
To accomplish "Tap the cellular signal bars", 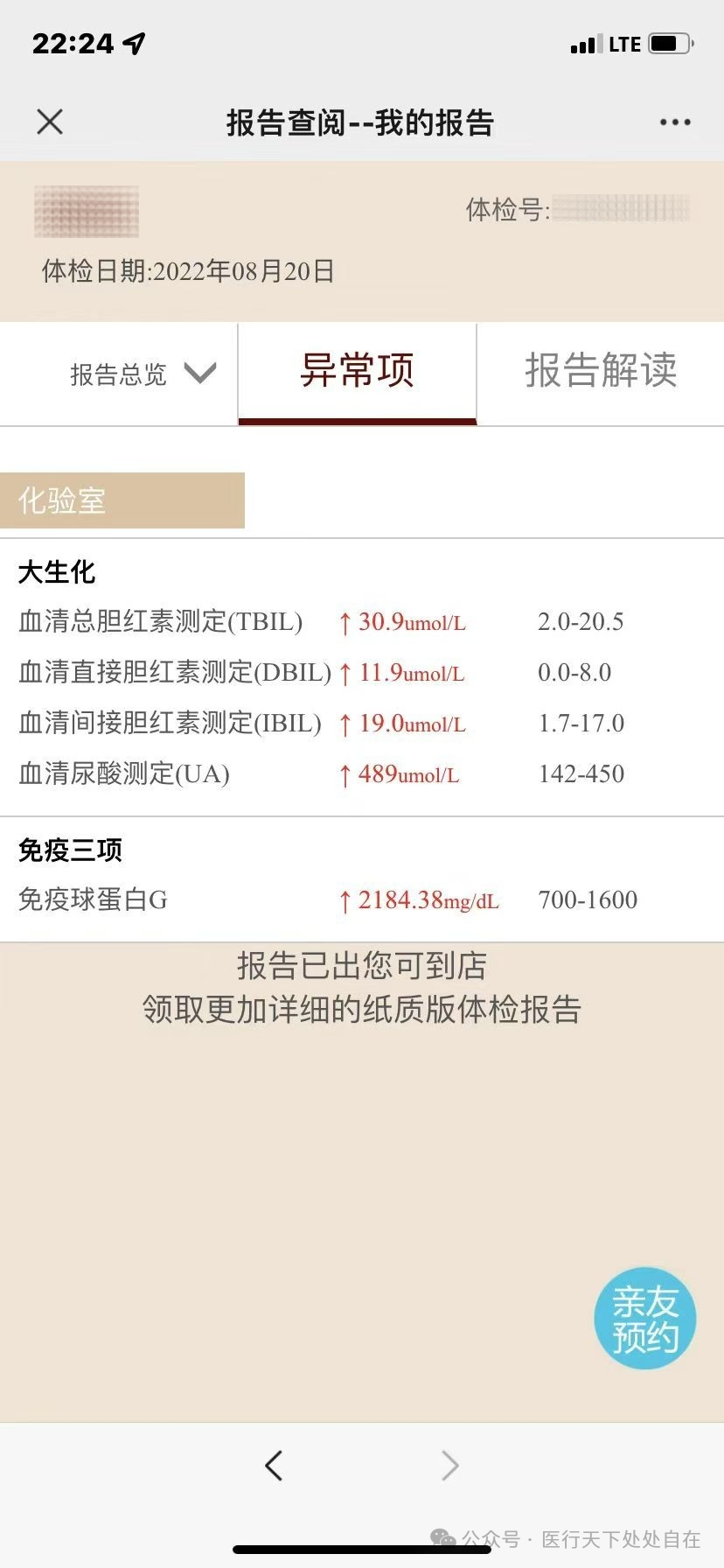I will coord(585,42).
